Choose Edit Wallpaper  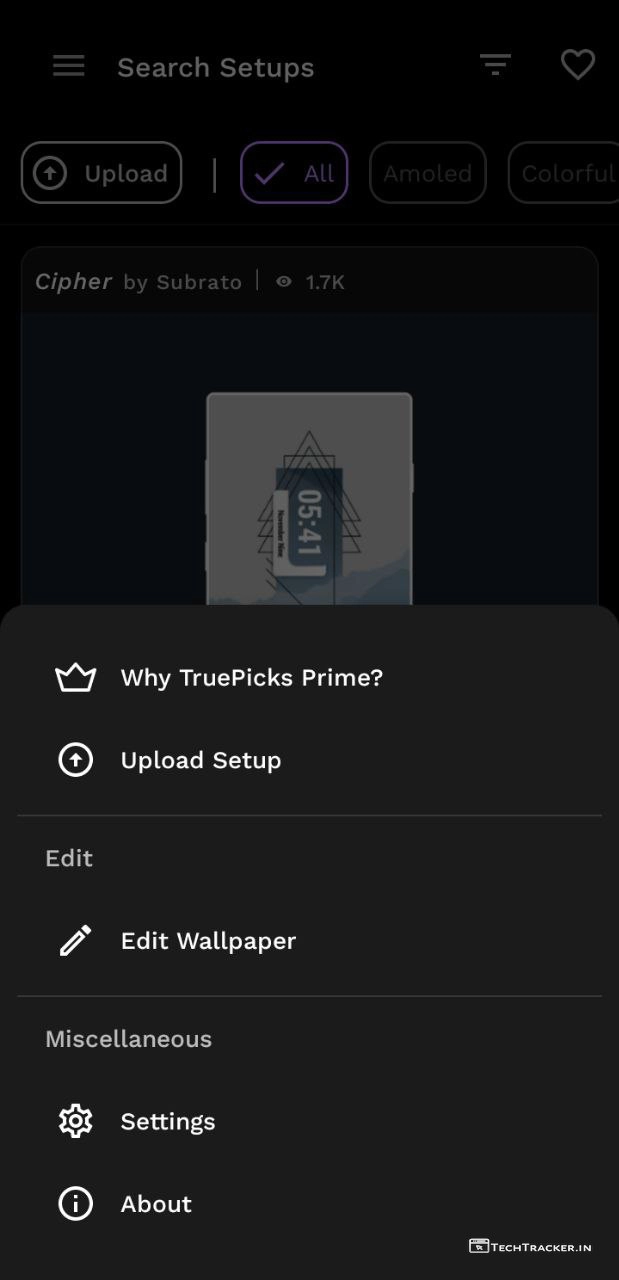click(x=208, y=941)
